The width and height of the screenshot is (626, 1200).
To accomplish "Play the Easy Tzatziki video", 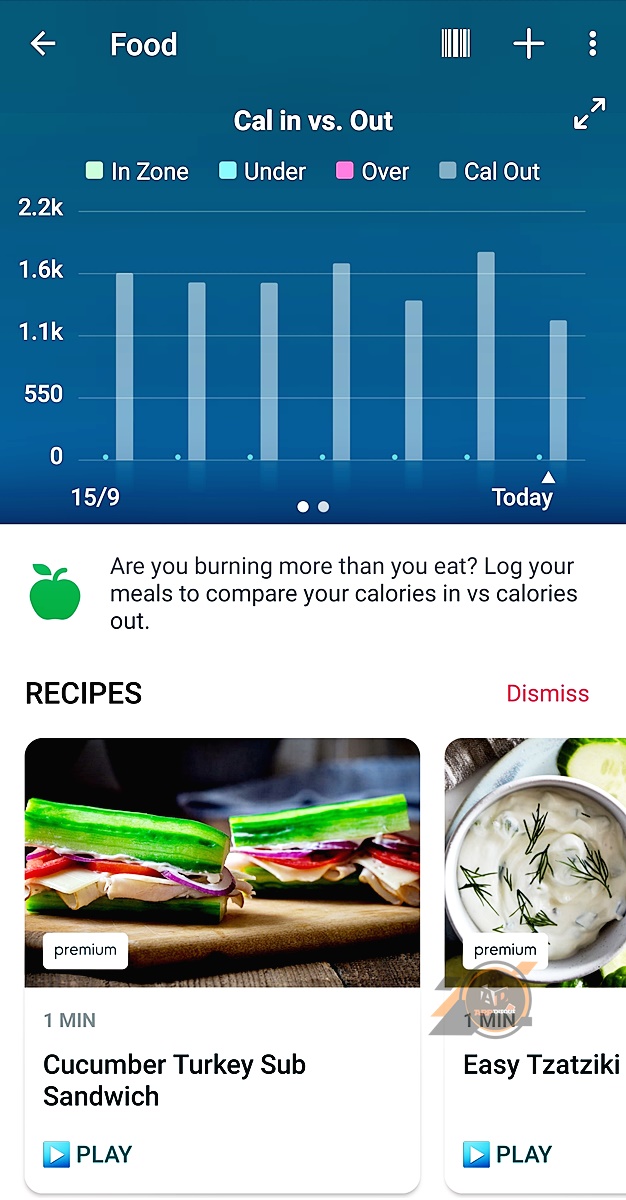I will (508, 1154).
